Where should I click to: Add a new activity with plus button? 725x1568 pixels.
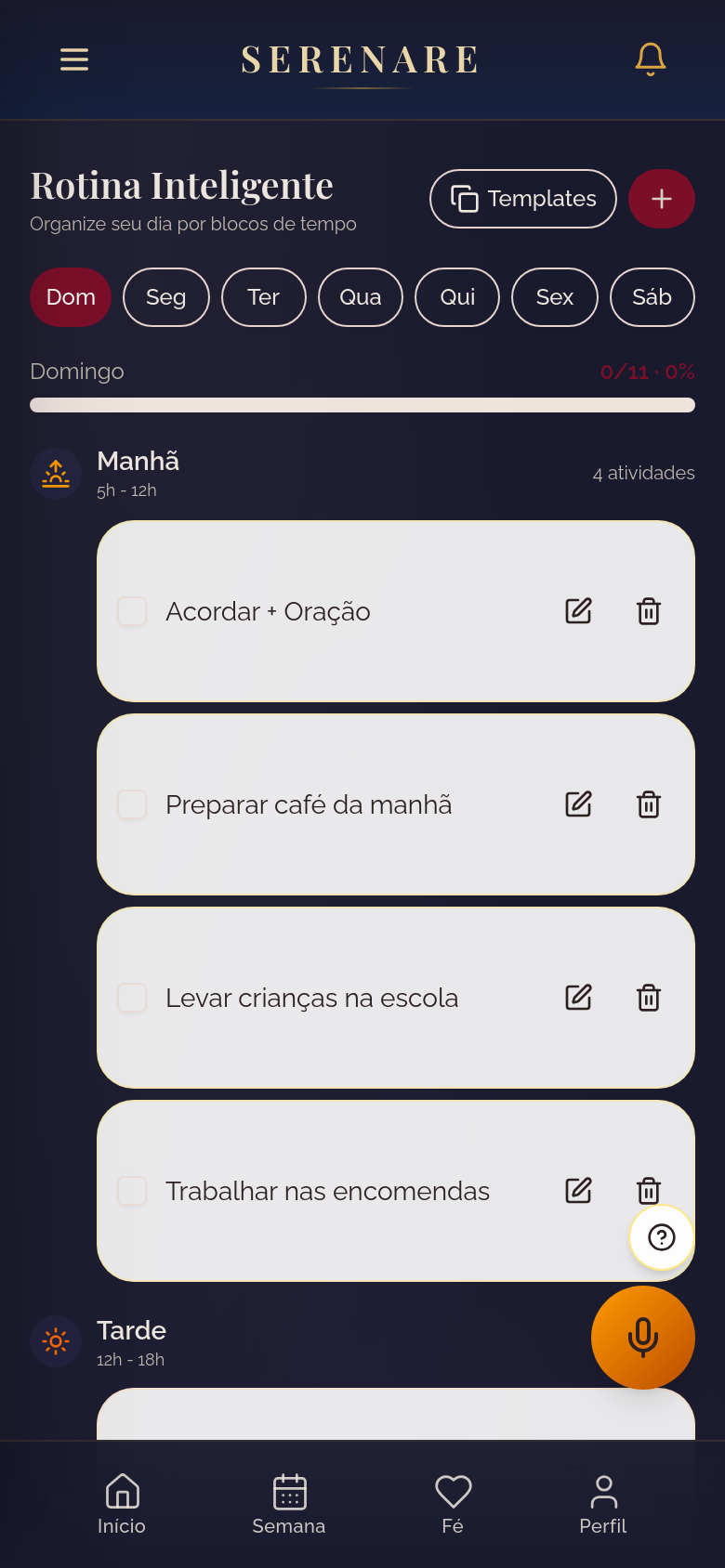[662, 199]
